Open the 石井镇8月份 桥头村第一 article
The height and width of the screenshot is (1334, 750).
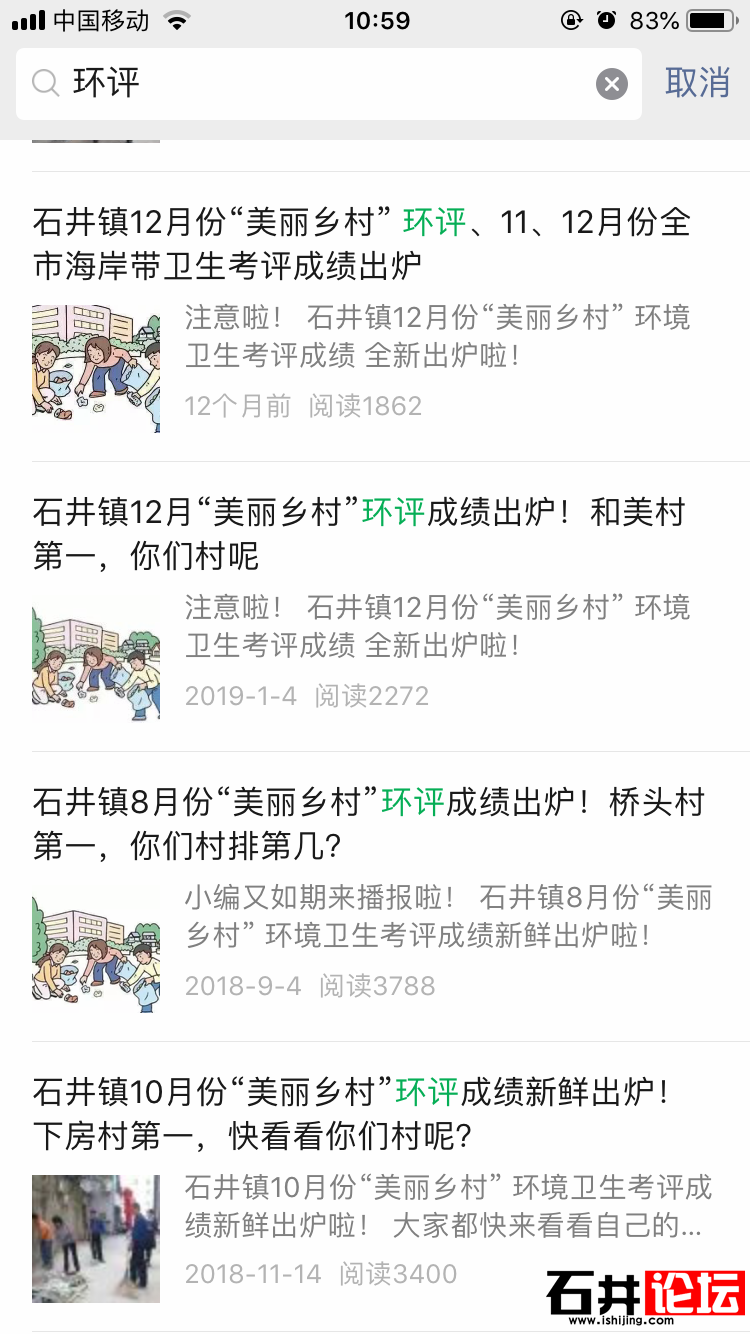[x=368, y=823]
